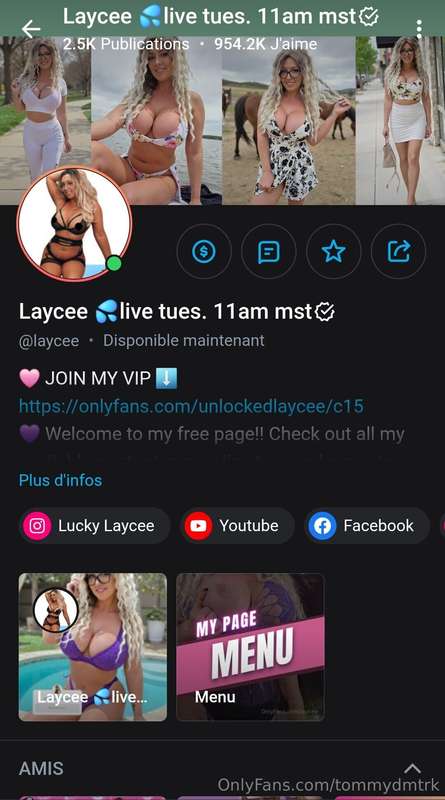Image resolution: width=445 pixels, height=800 pixels.
Task: Open the Facebook link chip
Action: [x=367, y=526]
